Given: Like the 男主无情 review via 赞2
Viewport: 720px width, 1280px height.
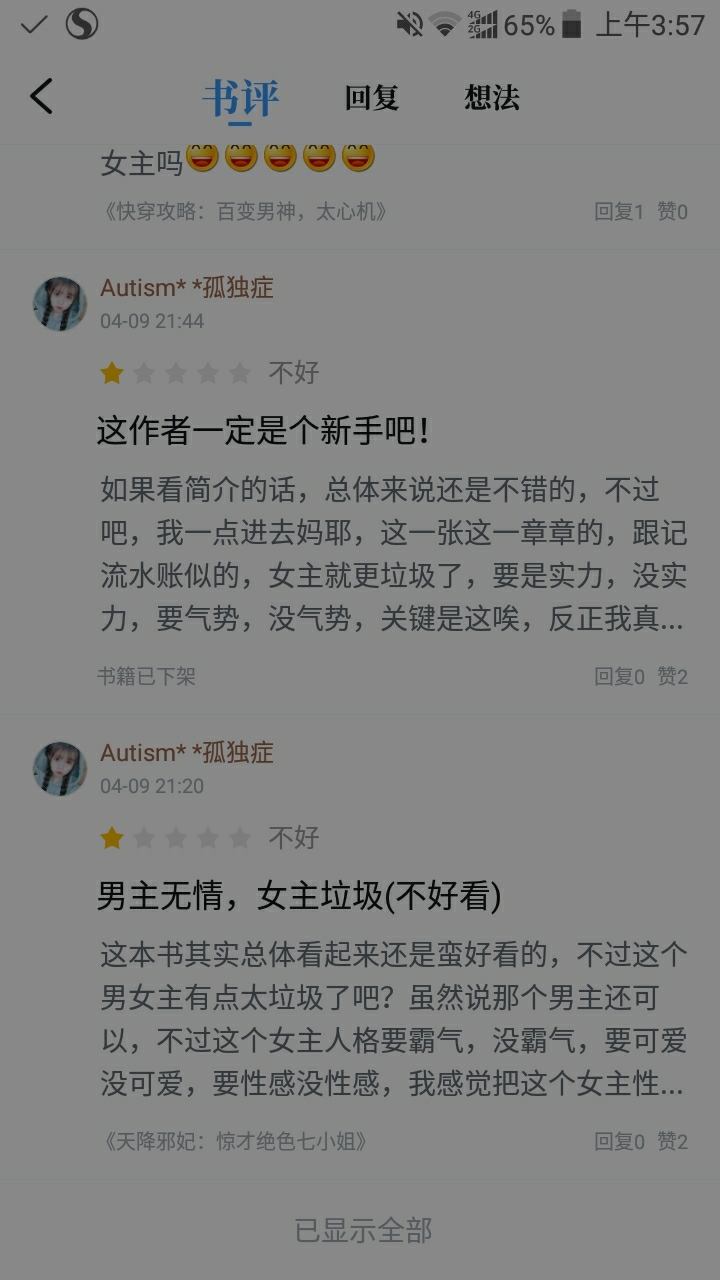Looking at the screenshot, I should tap(672, 1141).
